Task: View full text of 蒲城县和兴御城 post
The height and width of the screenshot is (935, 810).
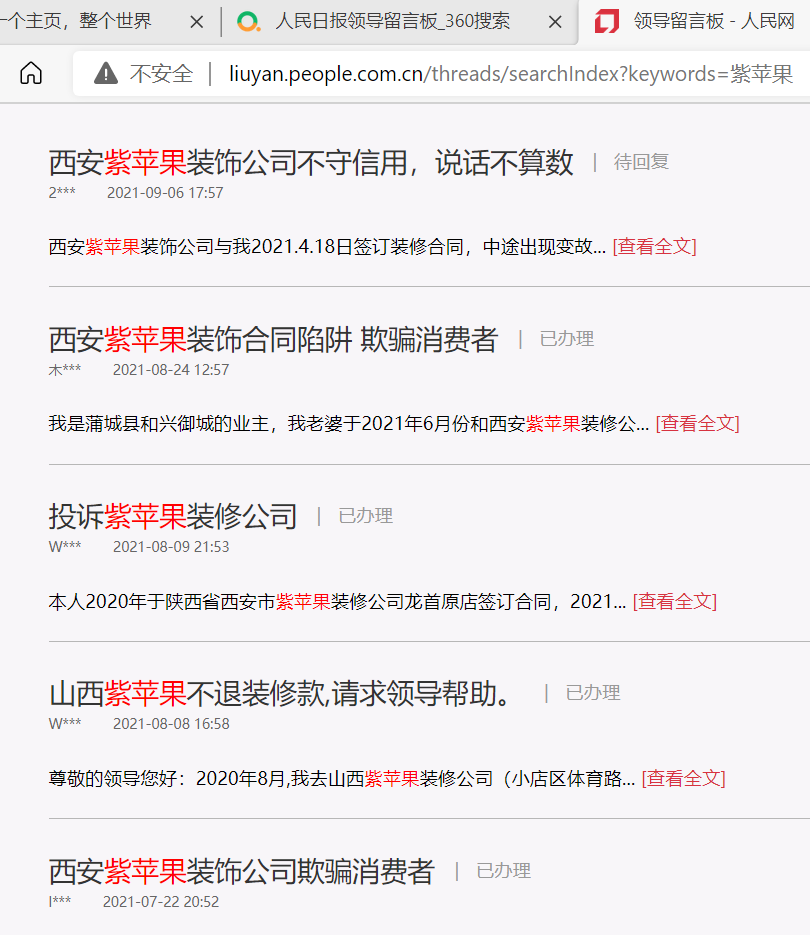Action: pos(697,423)
